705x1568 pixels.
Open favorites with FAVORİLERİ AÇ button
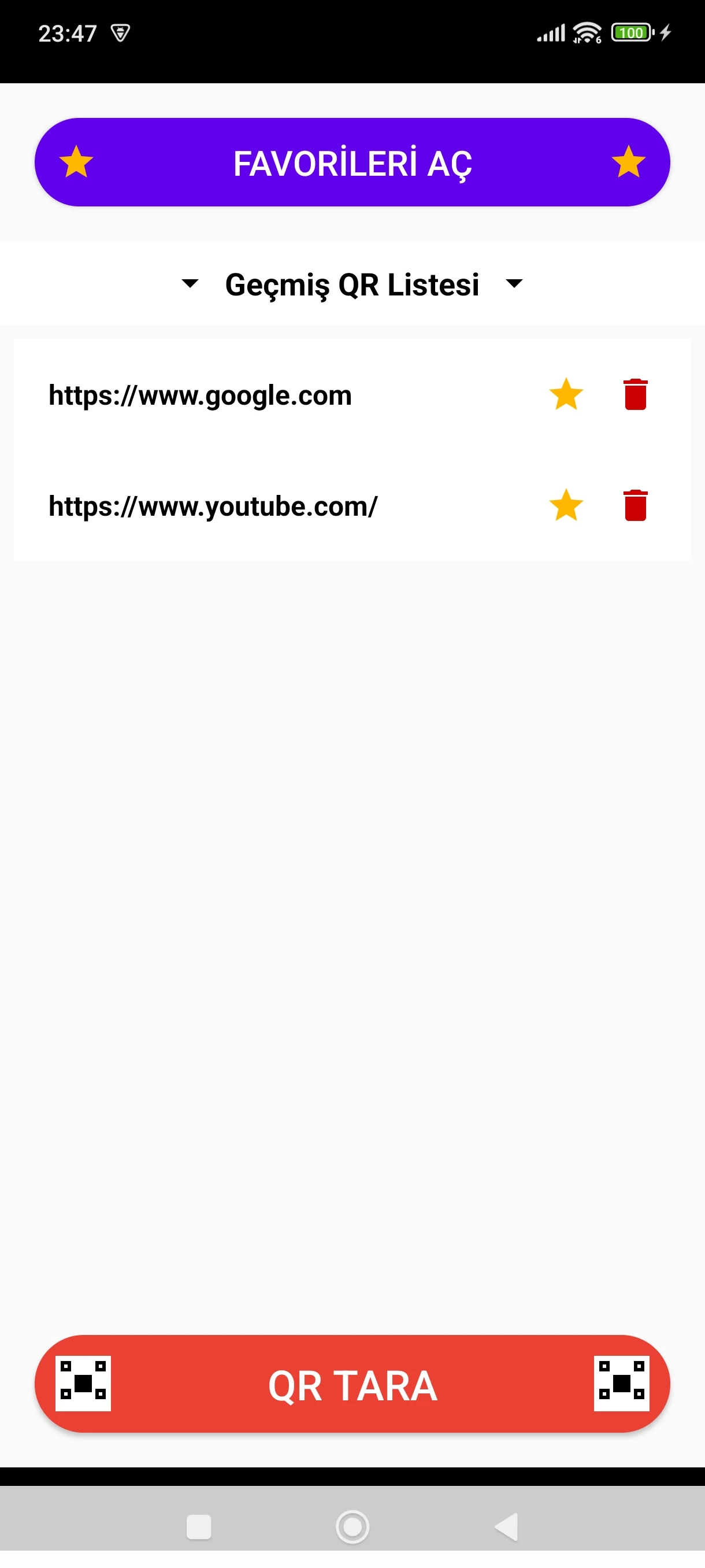coord(352,162)
